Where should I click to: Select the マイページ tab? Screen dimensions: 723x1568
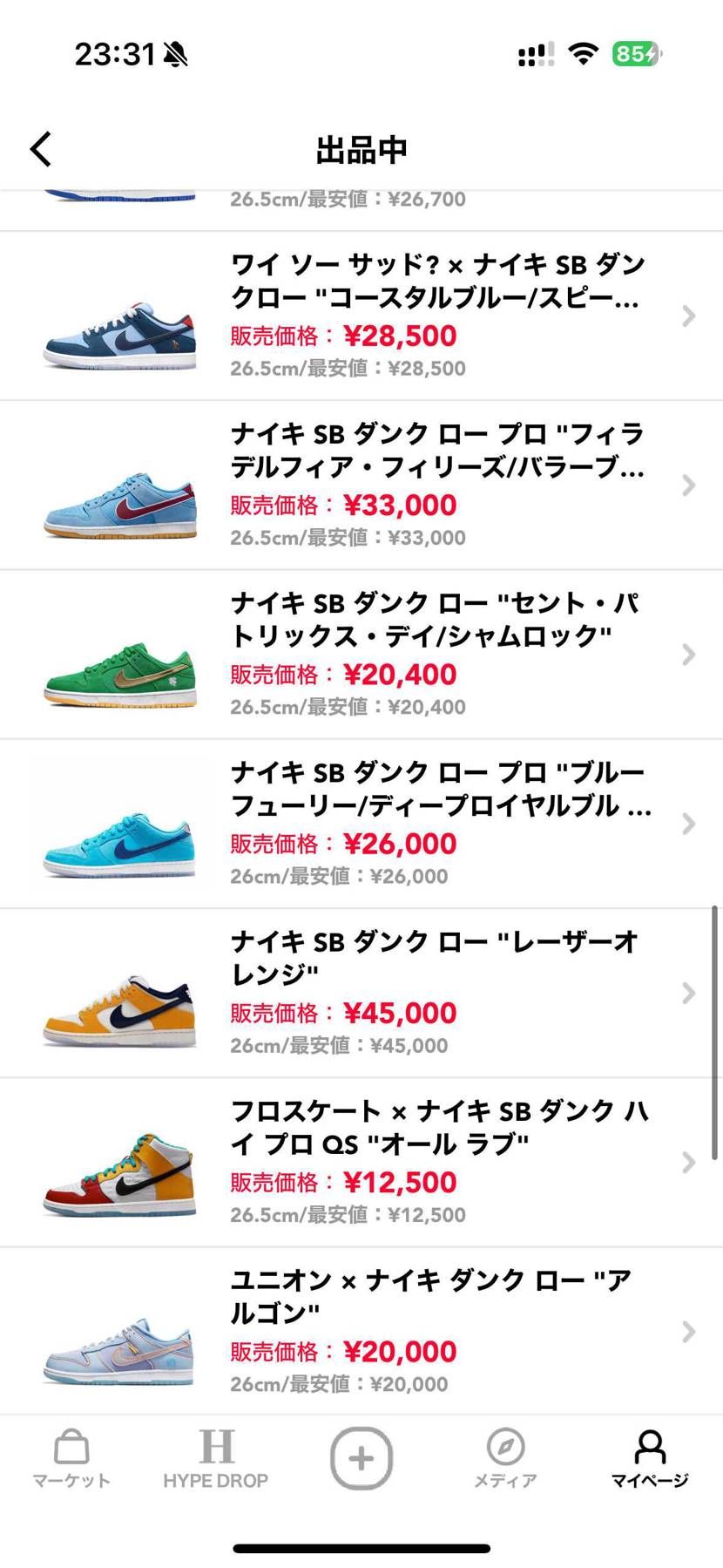650,1459
